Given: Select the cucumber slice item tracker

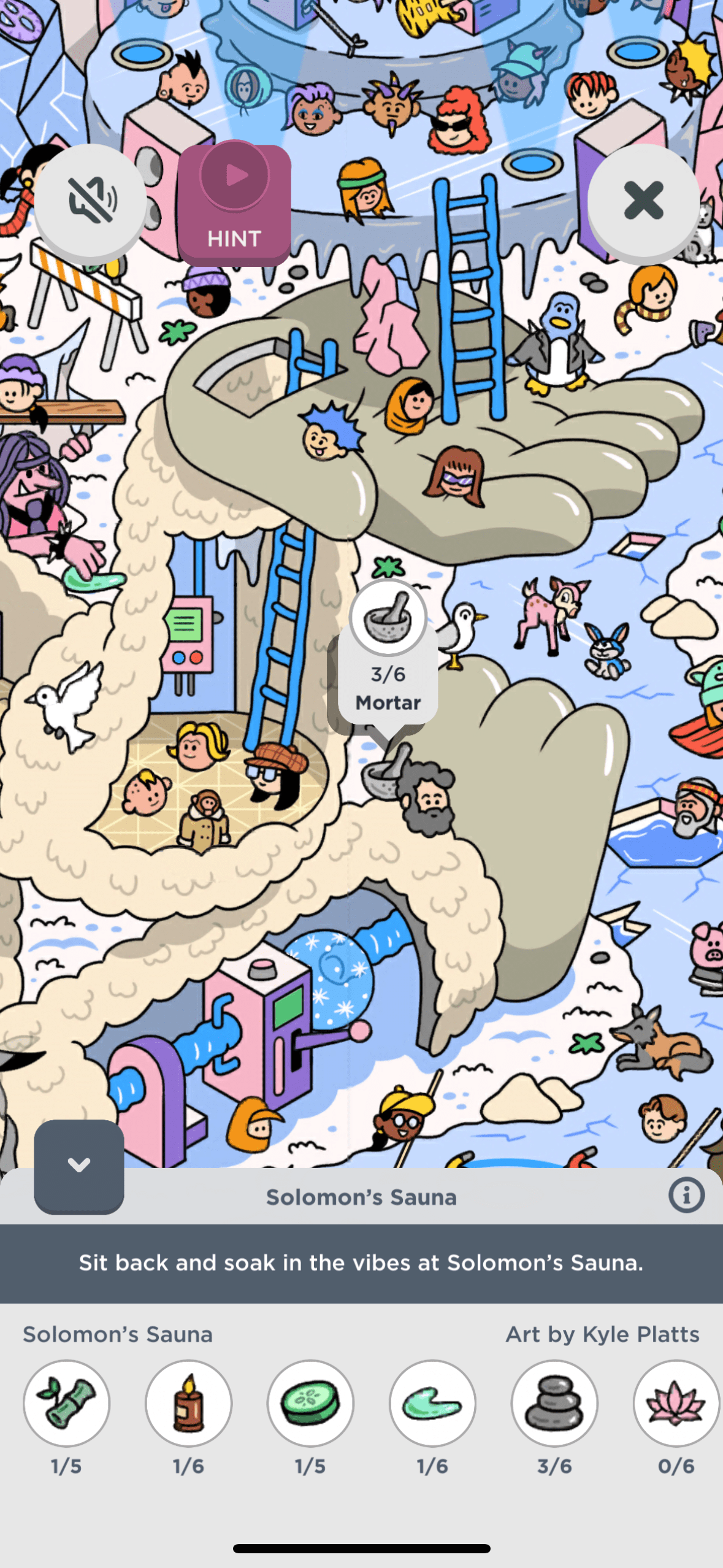Looking at the screenshot, I should click(x=310, y=1404).
